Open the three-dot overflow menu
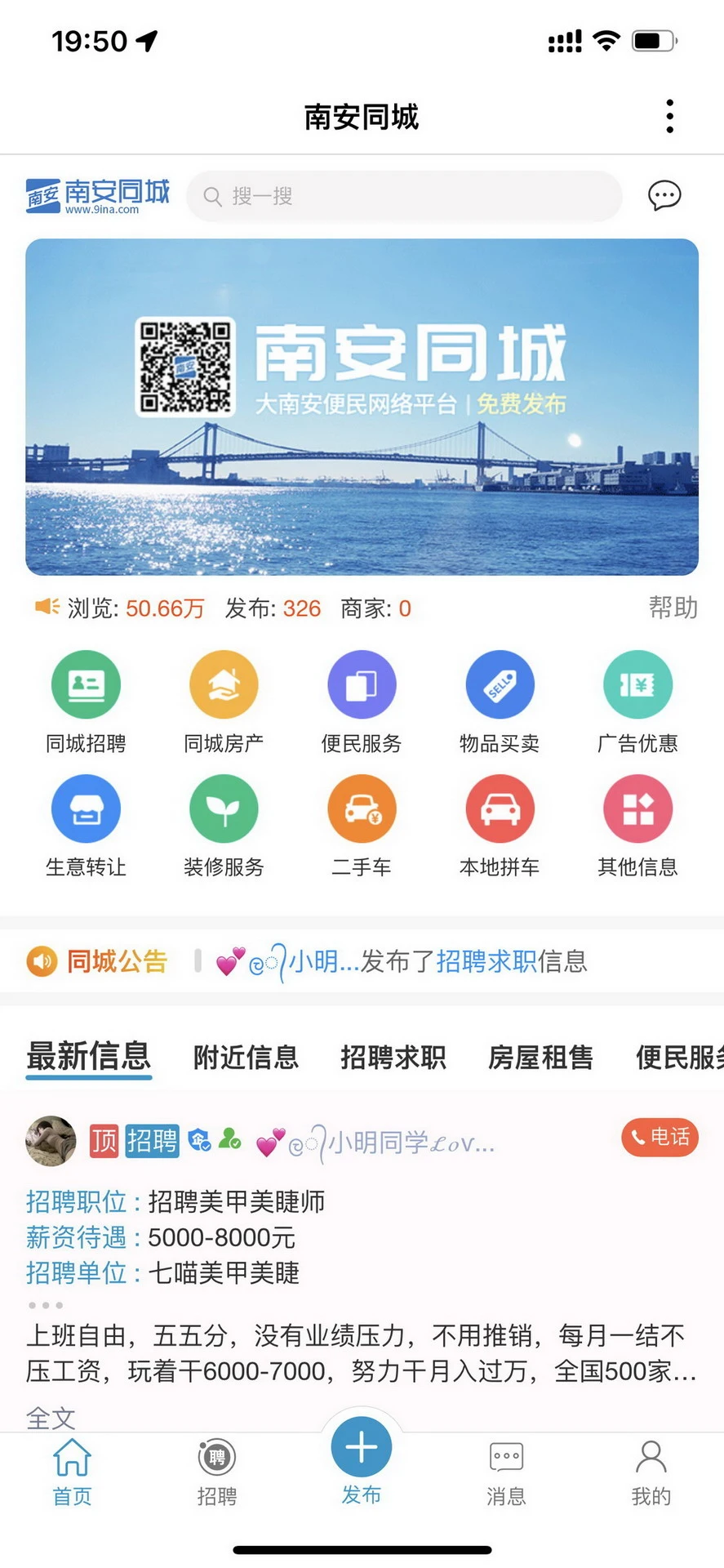 point(669,117)
